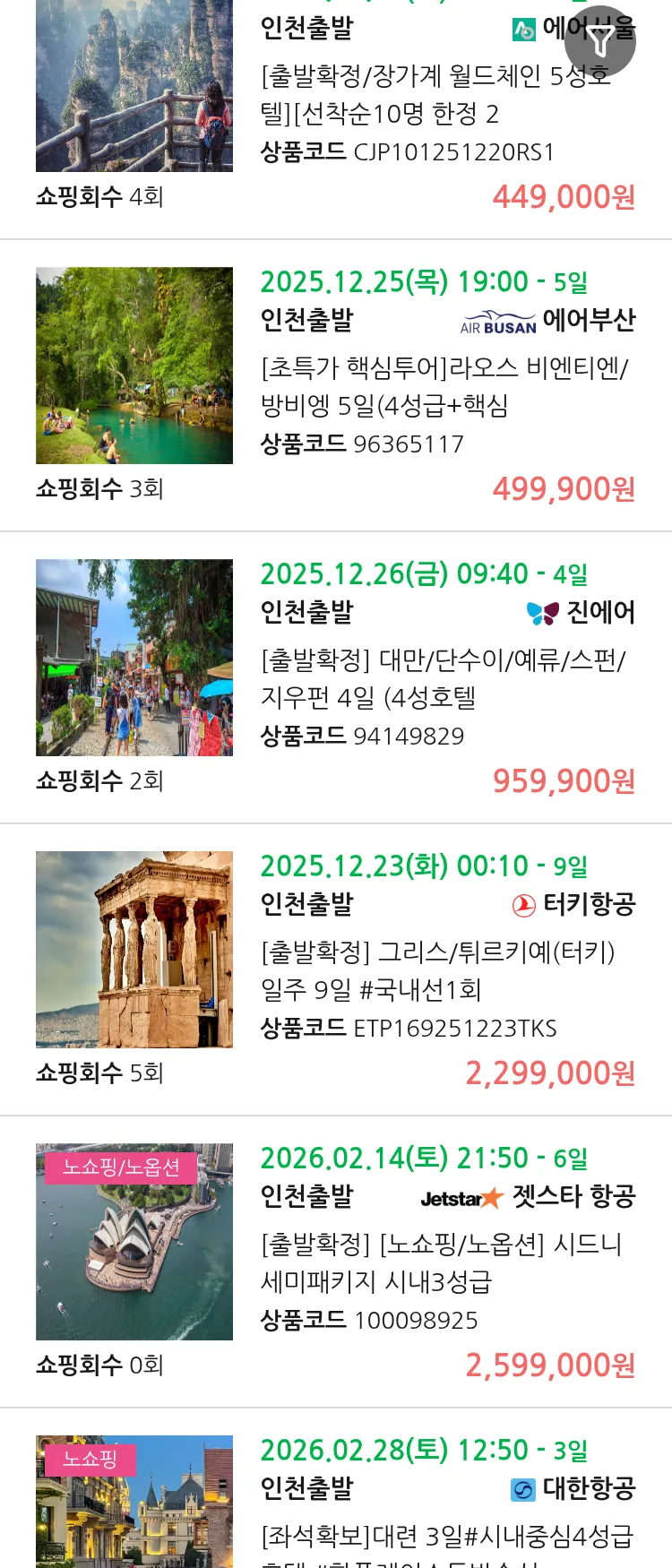This screenshot has width=672, height=1568.
Task: Open the 그리스/튀르키예 일주 9일 tour
Action: pos(437,970)
